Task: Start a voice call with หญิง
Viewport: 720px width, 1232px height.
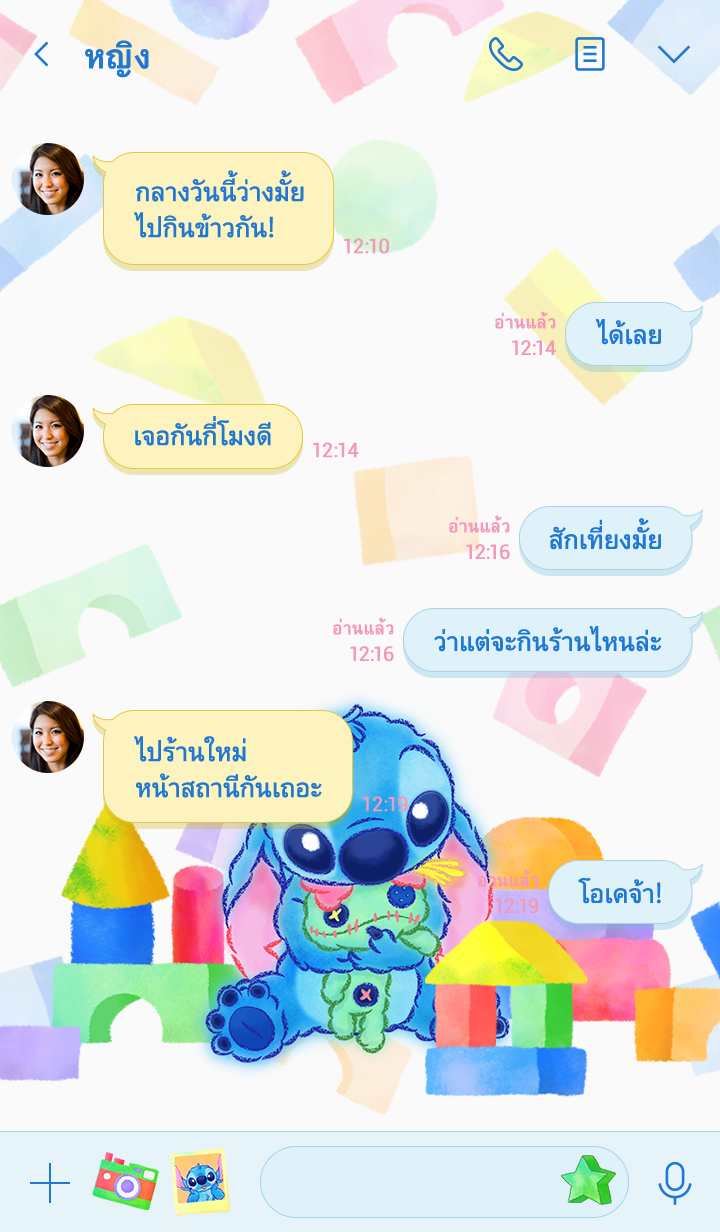Action: 505,55
